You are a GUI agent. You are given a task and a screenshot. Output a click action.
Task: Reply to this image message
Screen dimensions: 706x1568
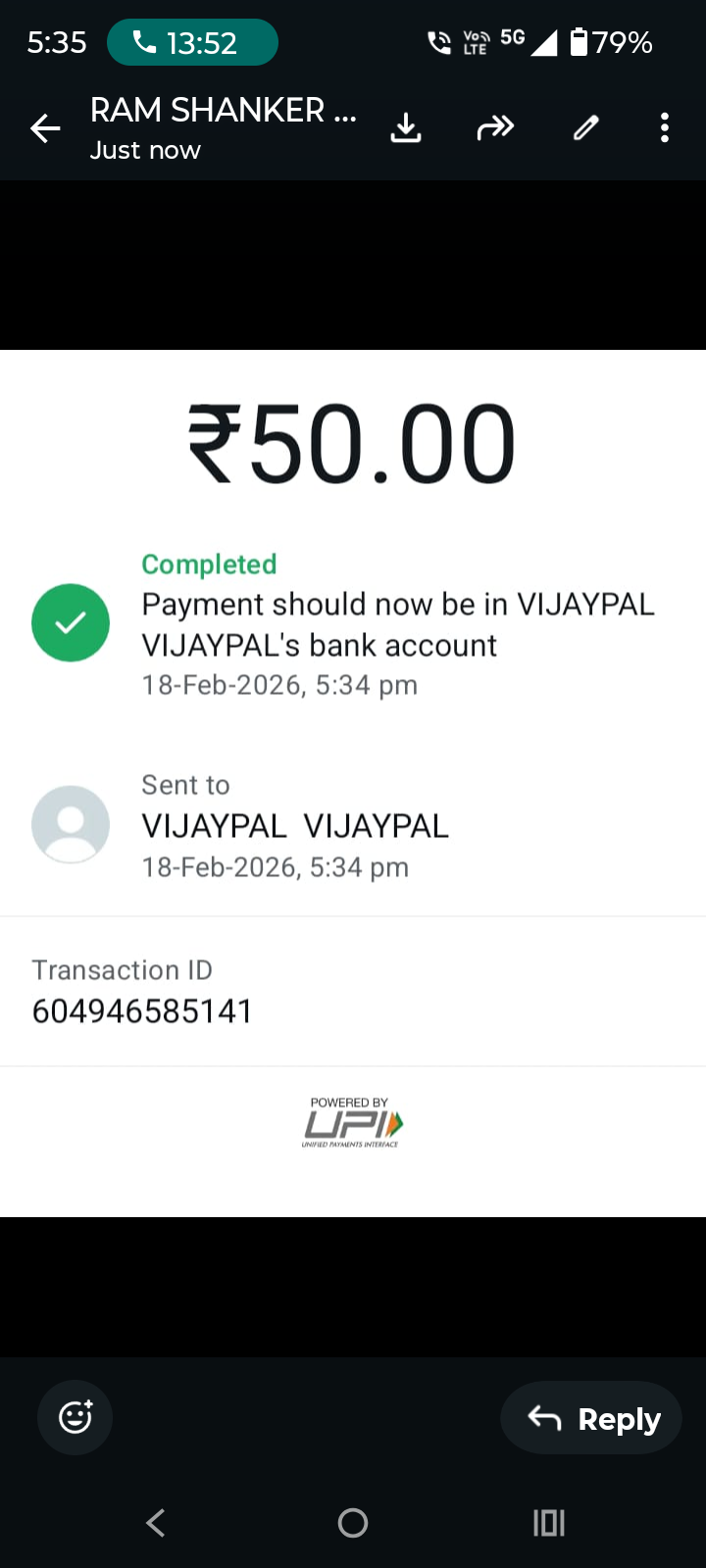[x=591, y=1418]
